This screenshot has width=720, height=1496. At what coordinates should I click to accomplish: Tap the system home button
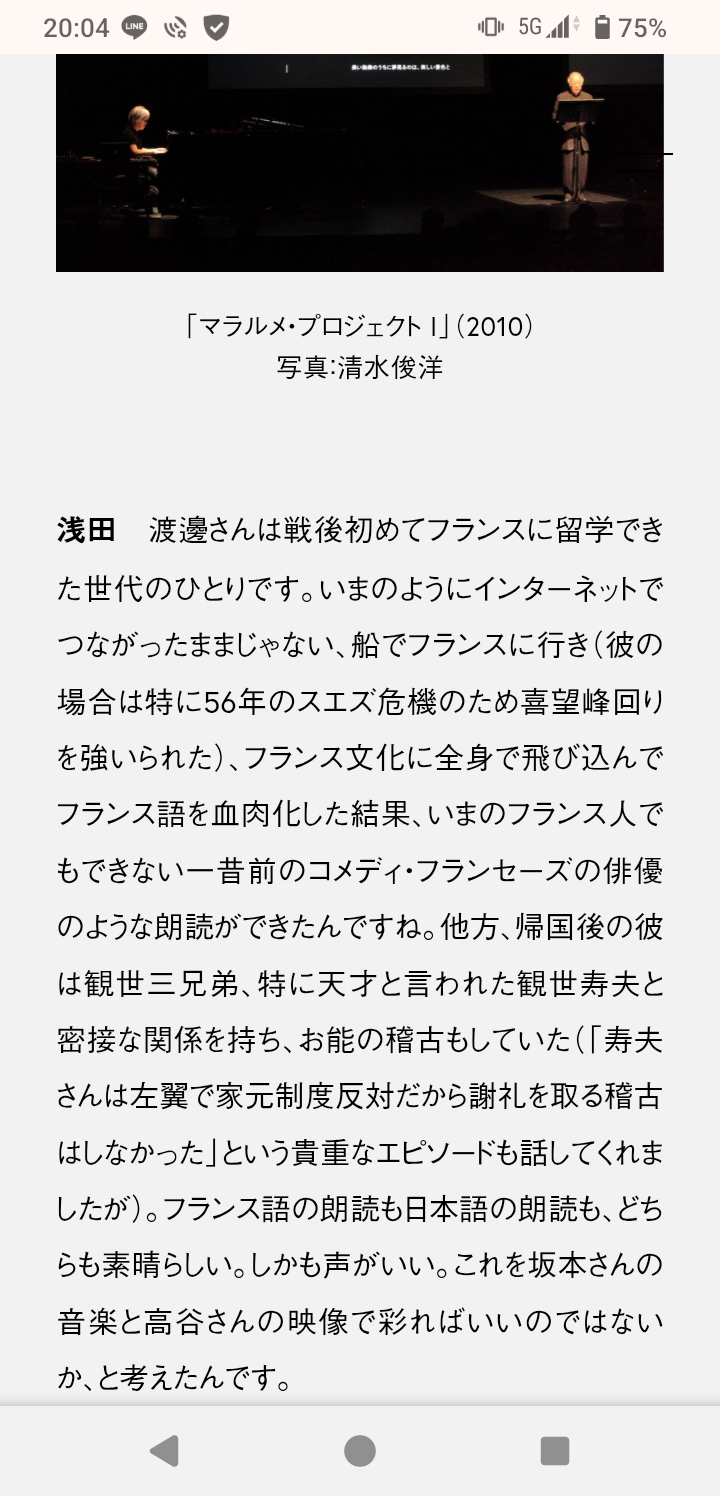pos(360,1450)
